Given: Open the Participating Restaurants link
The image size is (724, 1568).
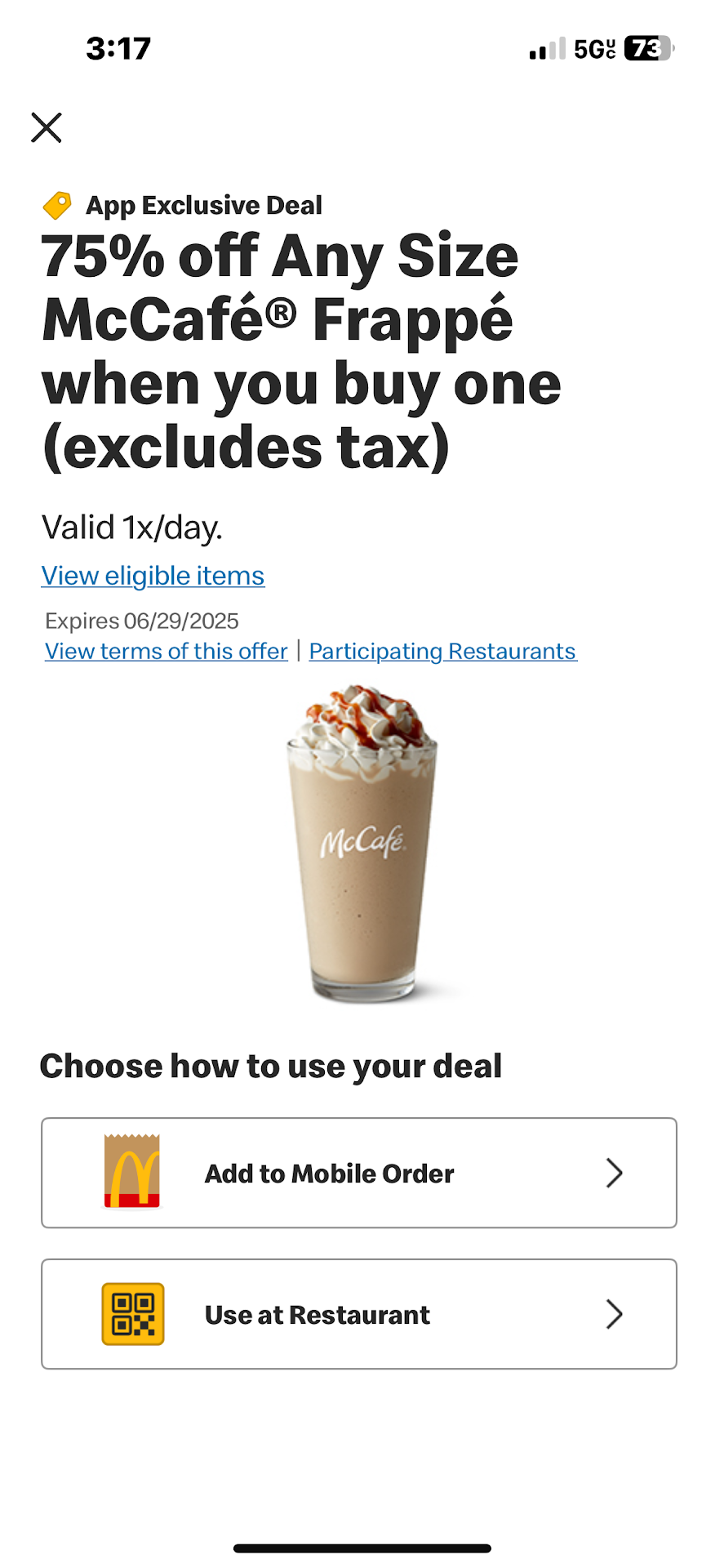Looking at the screenshot, I should point(442,651).
